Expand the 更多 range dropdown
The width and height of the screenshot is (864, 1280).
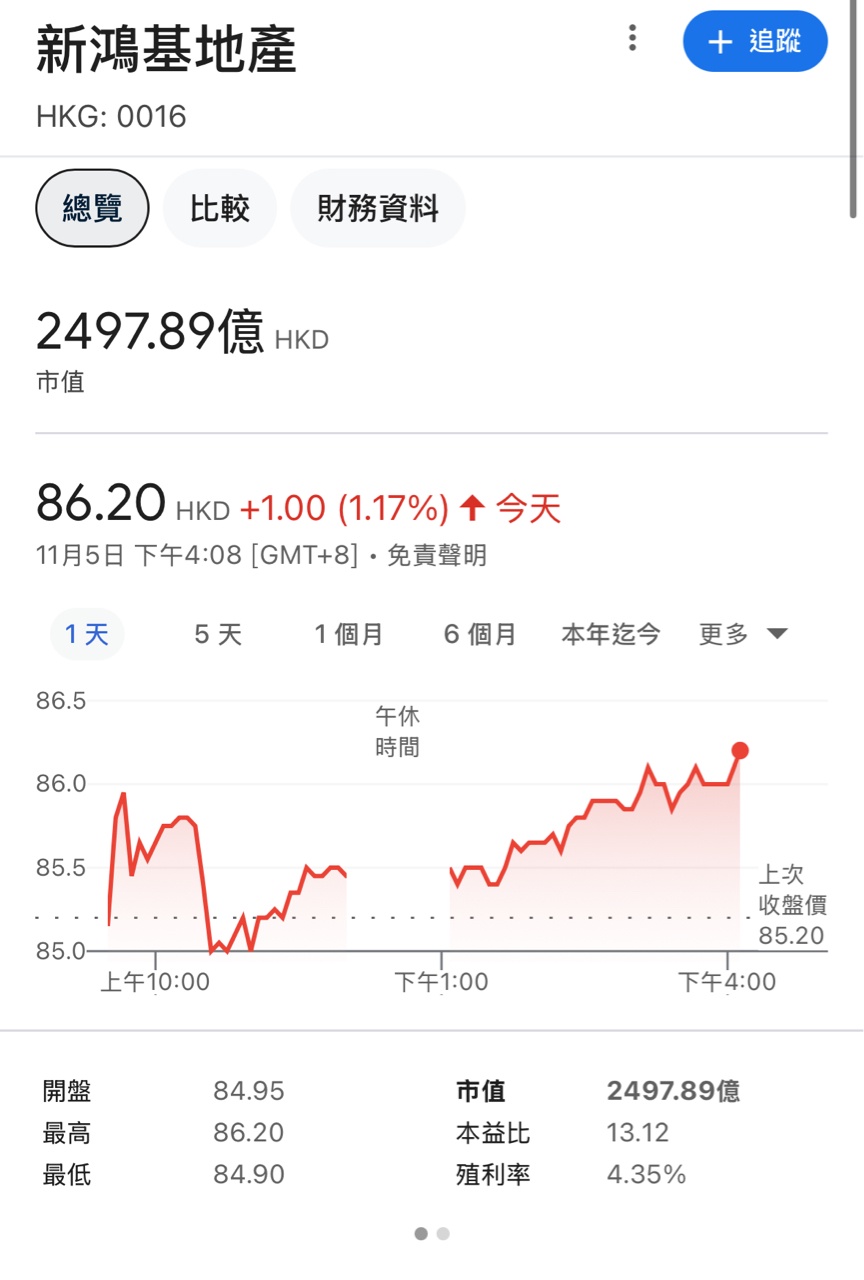tap(743, 634)
